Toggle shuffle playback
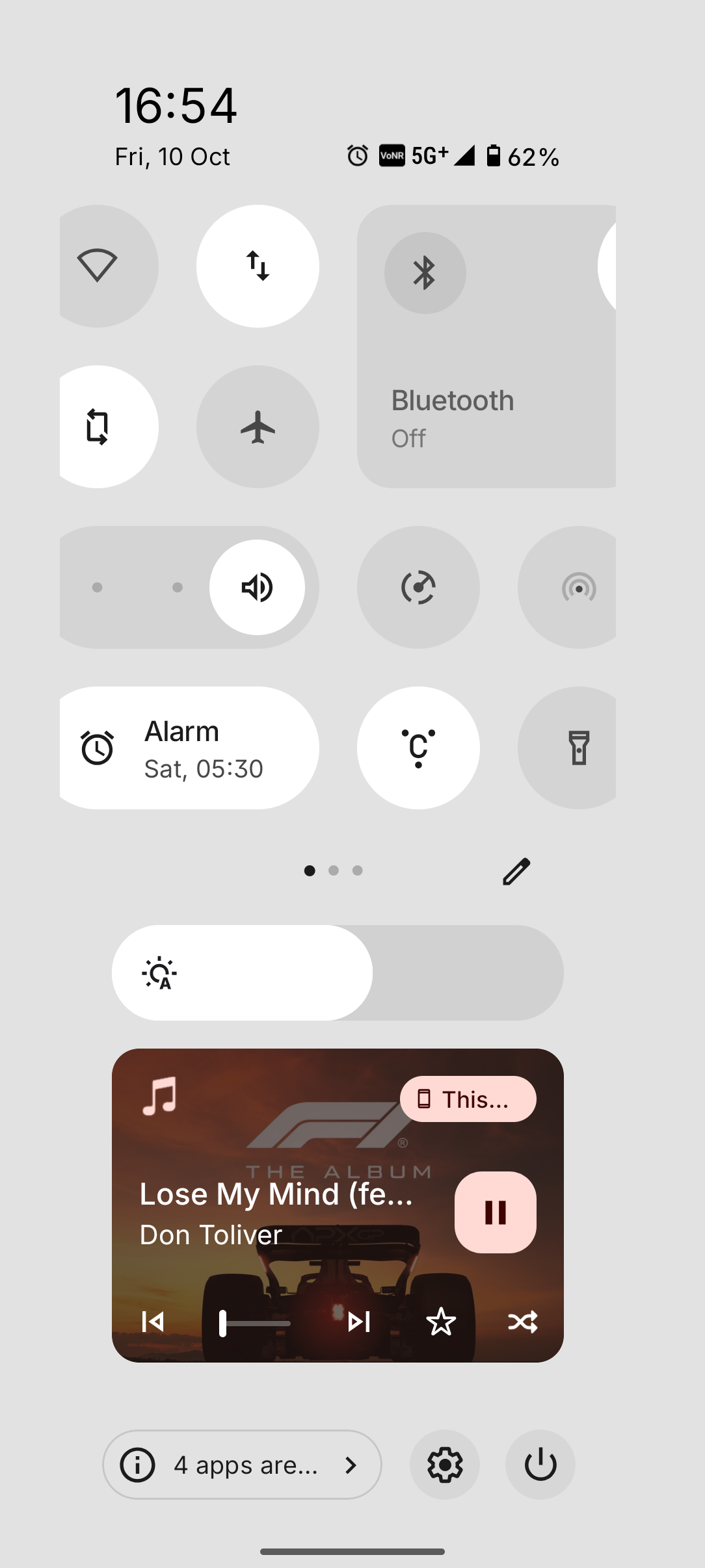Image resolution: width=705 pixels, height=1568 pixels. [523, 1322]
